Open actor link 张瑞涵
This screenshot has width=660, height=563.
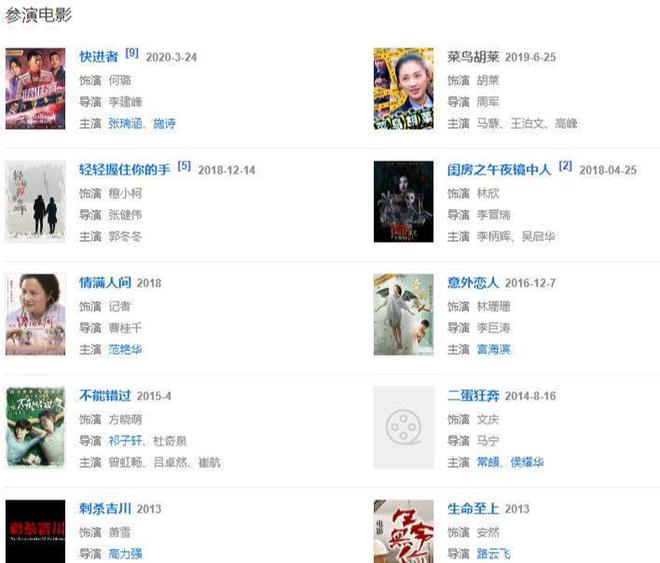tap(125, 123)
